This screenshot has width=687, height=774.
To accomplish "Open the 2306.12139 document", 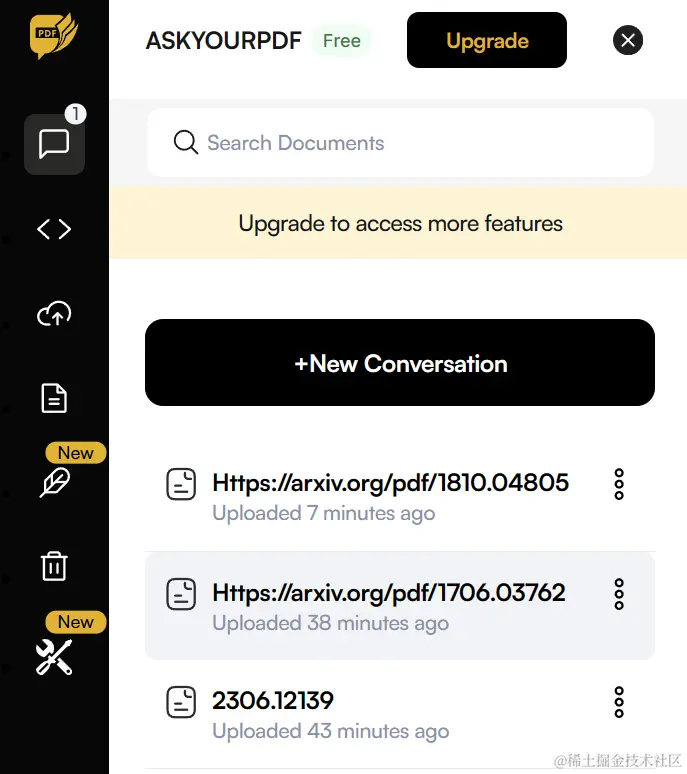I will 273,701.
